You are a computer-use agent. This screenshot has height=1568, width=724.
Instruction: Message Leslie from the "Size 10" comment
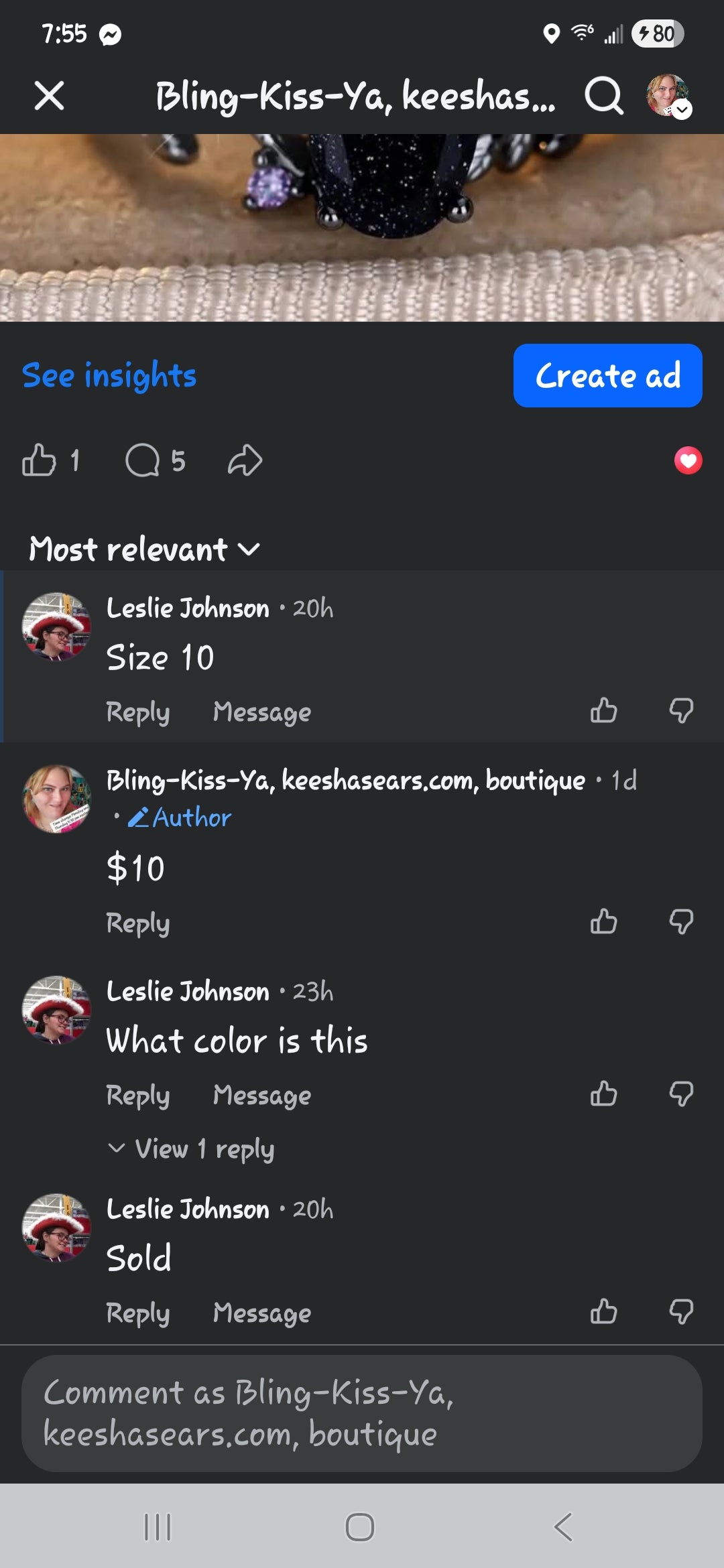pyautogui.click(x=261, y=712)
